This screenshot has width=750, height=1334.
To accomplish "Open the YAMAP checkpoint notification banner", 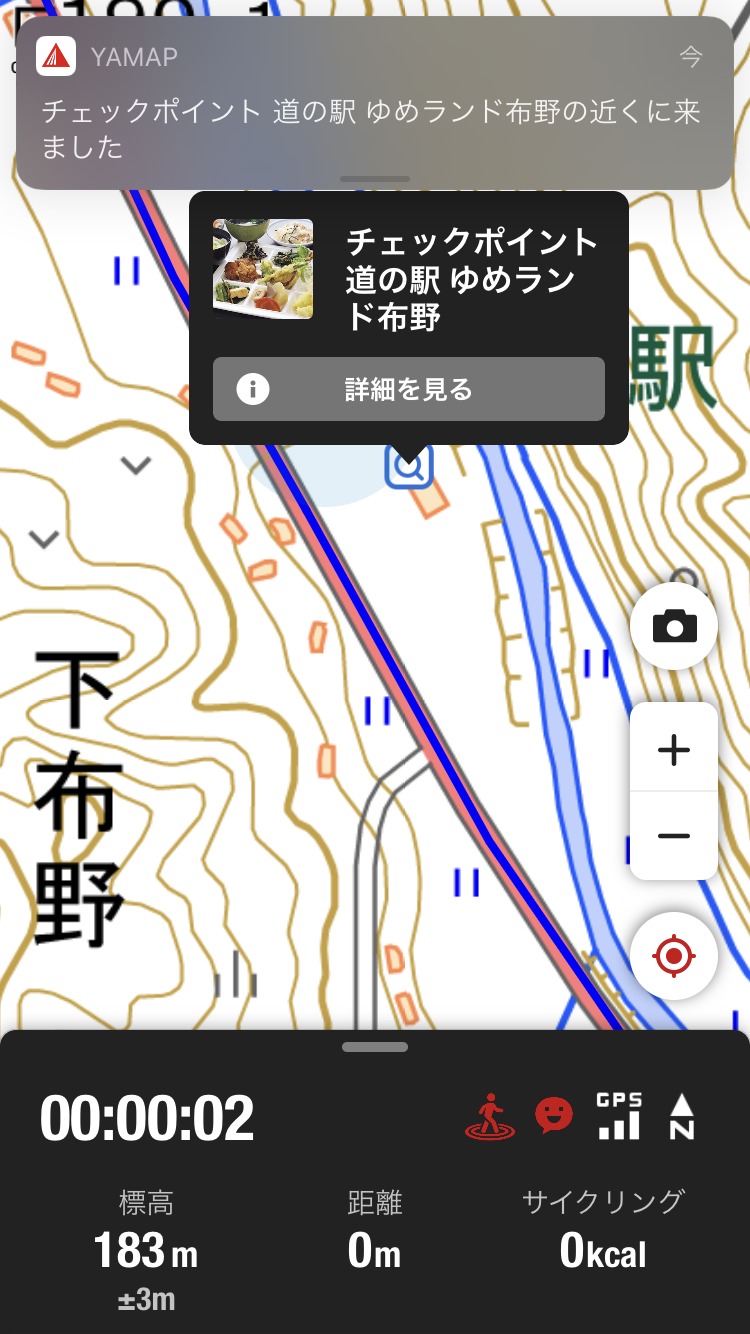I will 375,103.
